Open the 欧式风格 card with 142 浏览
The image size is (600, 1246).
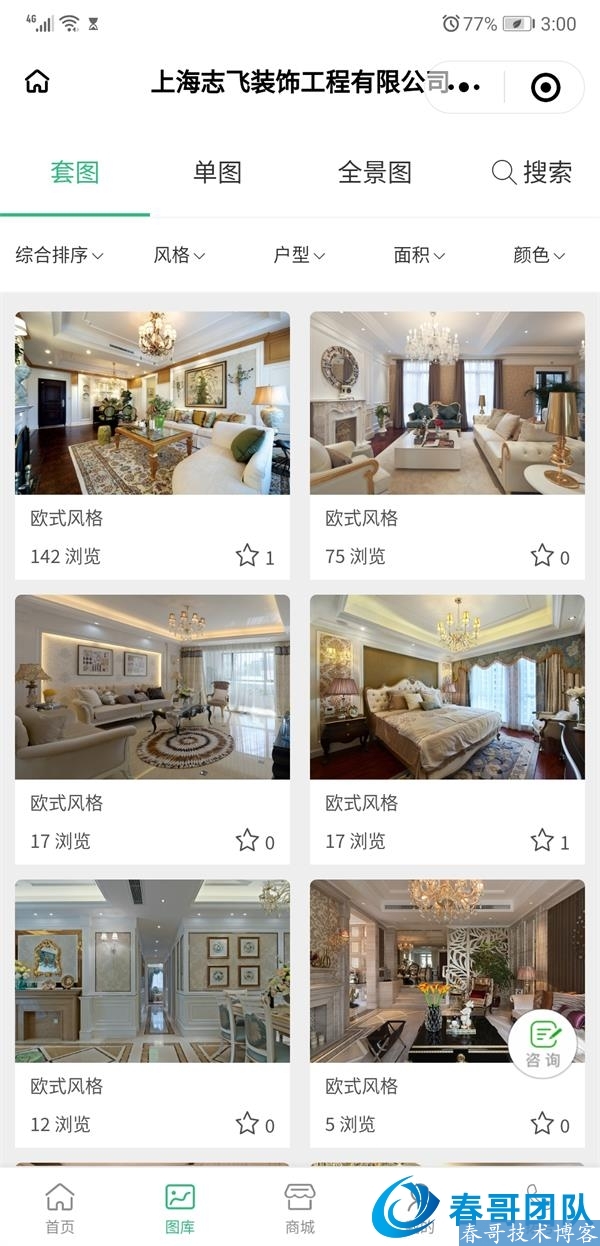[152, 404]
